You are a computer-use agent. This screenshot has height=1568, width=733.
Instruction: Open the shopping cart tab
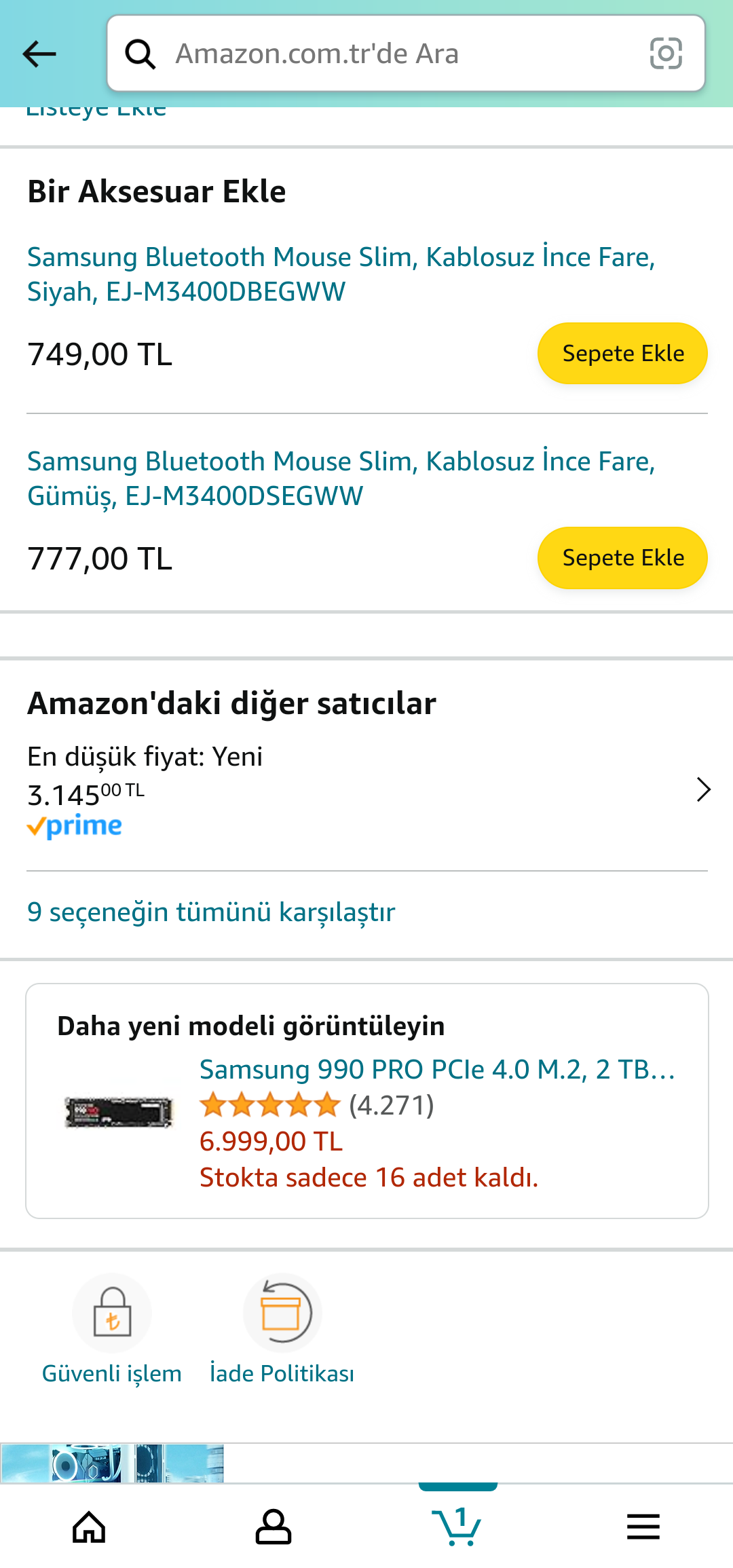pos(458,1527)
